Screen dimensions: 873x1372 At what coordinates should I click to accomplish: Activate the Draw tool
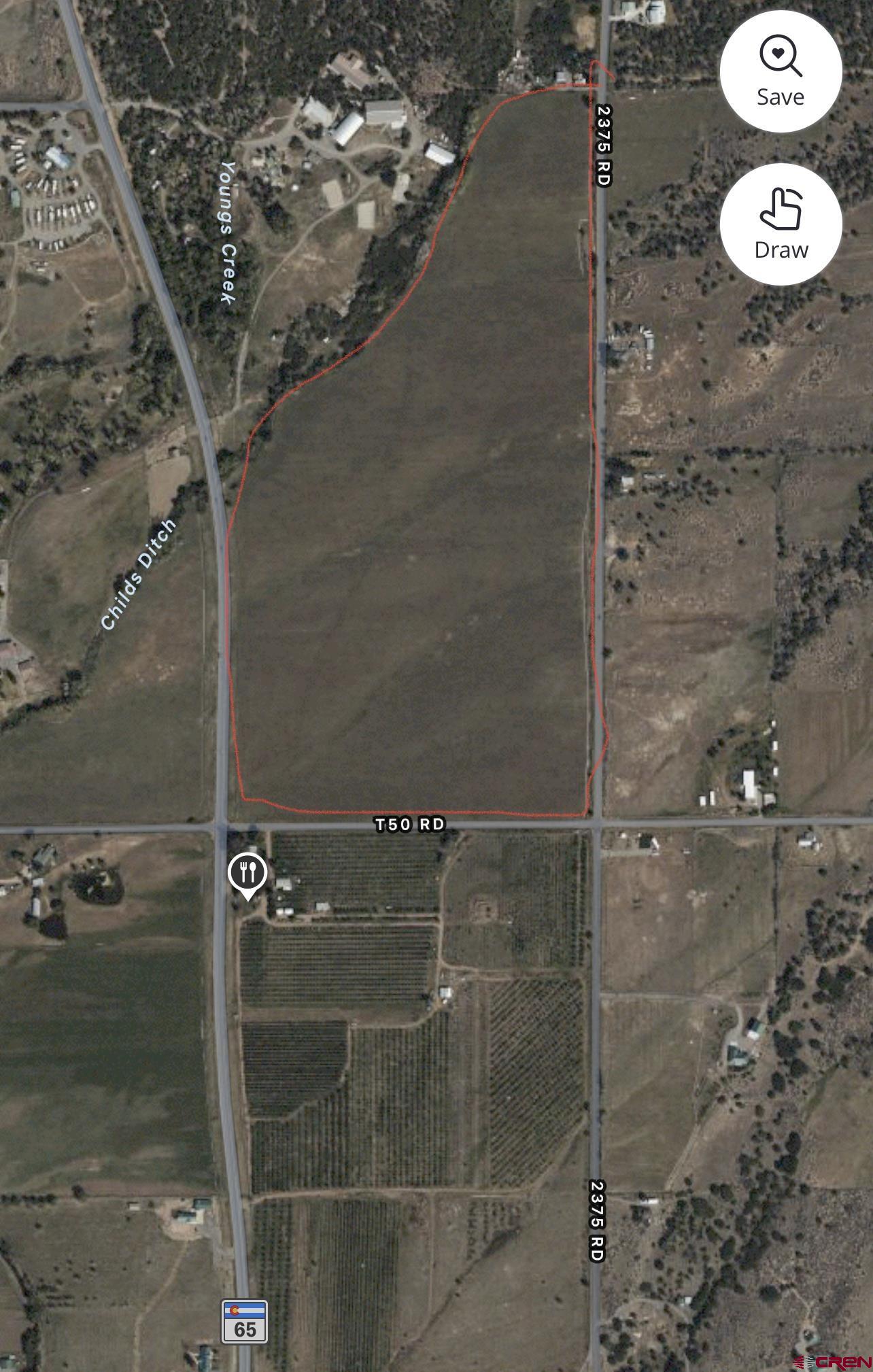pyautogui.click(x=781, y=224)
